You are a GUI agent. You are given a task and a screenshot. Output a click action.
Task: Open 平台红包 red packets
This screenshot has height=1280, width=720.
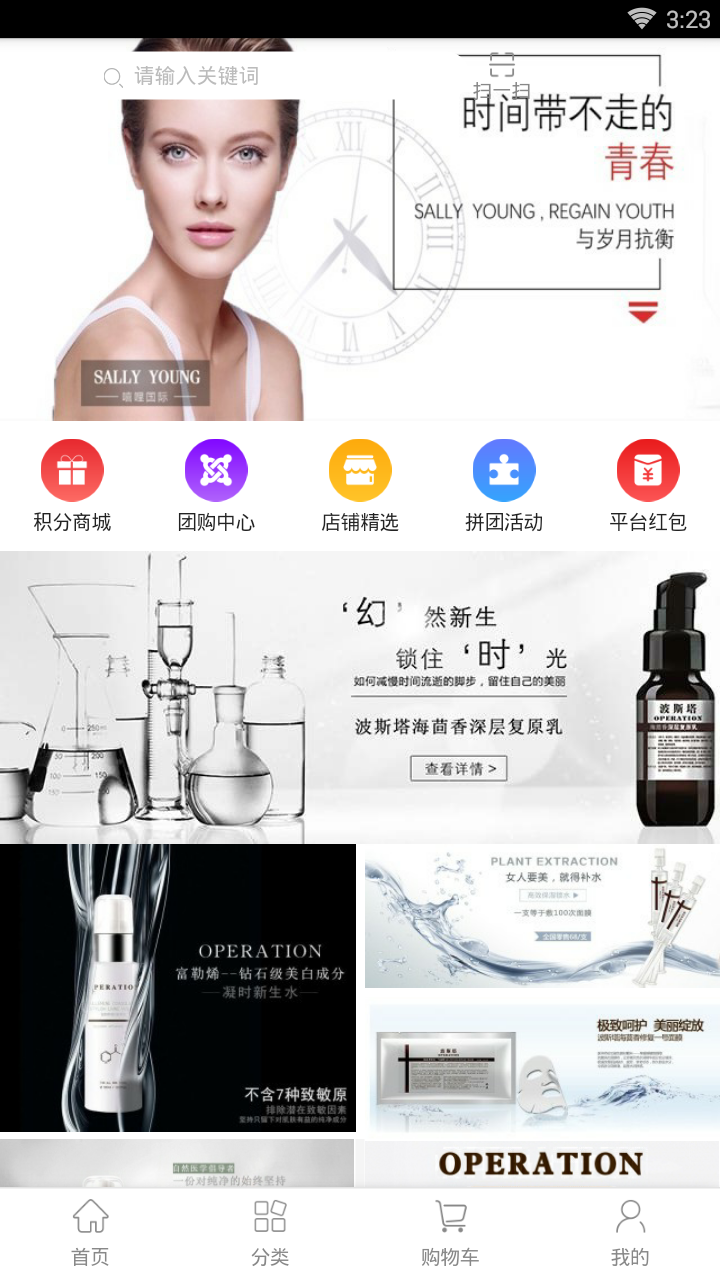click(648, 486)
